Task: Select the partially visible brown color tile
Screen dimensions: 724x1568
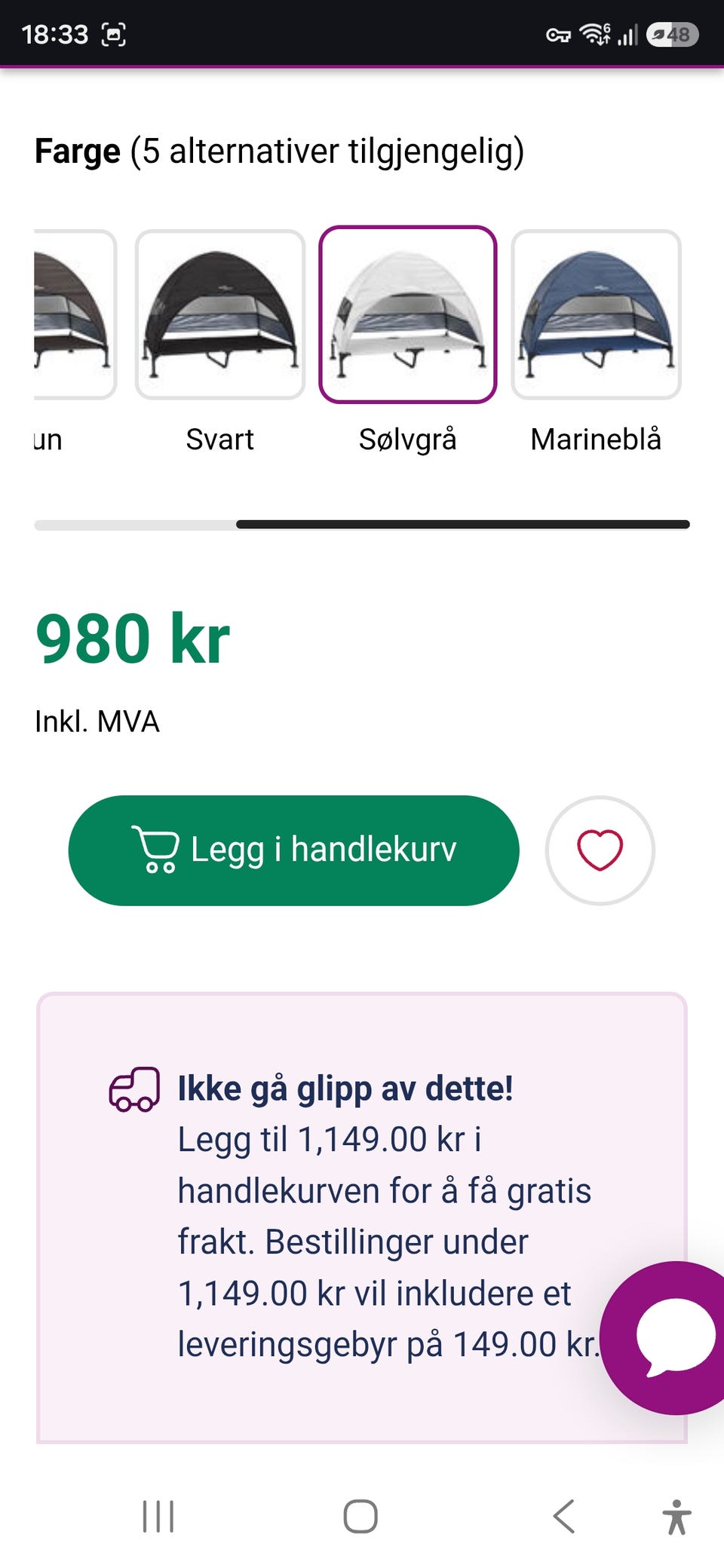Action: [x=75, y=314]
